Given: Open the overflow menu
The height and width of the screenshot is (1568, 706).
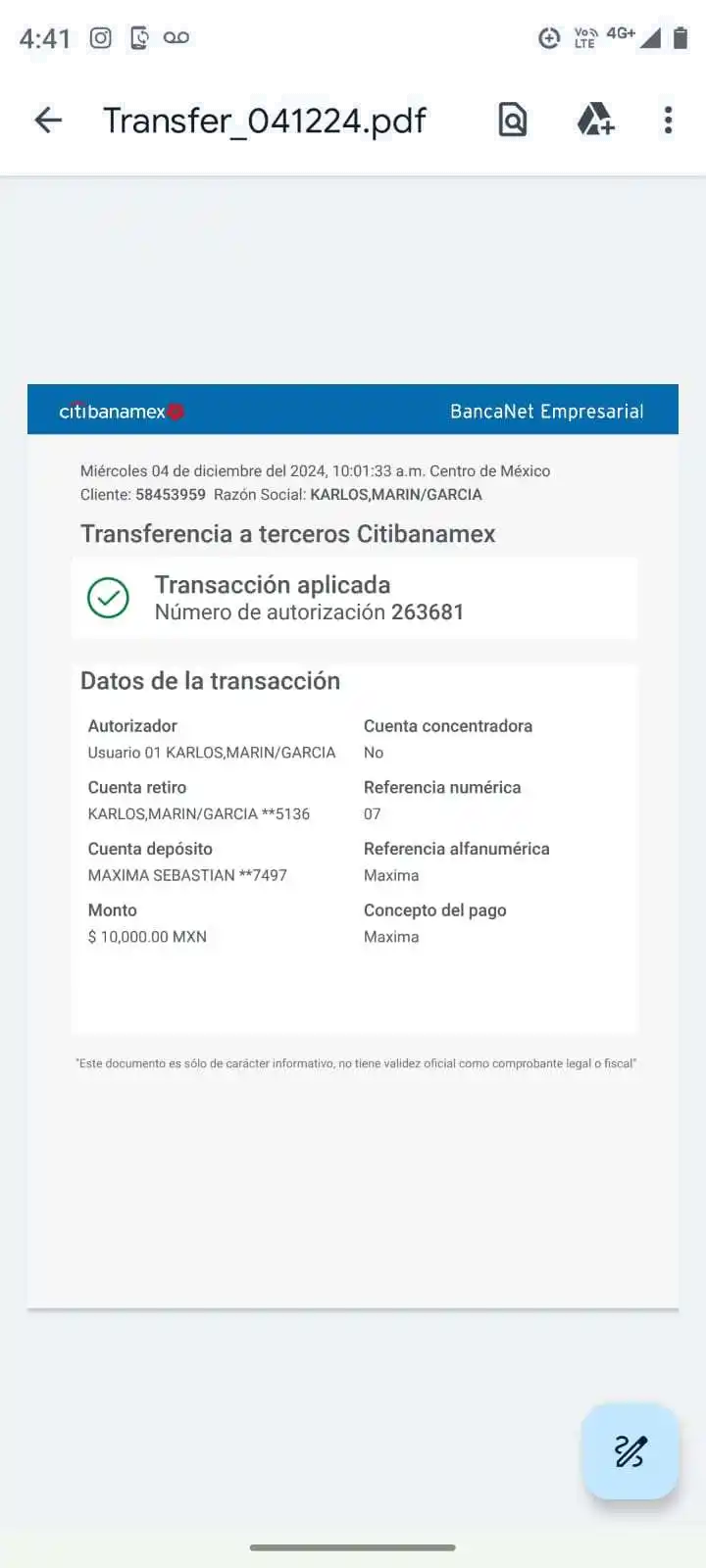Looking at the screenshot, I should (668, 121).
